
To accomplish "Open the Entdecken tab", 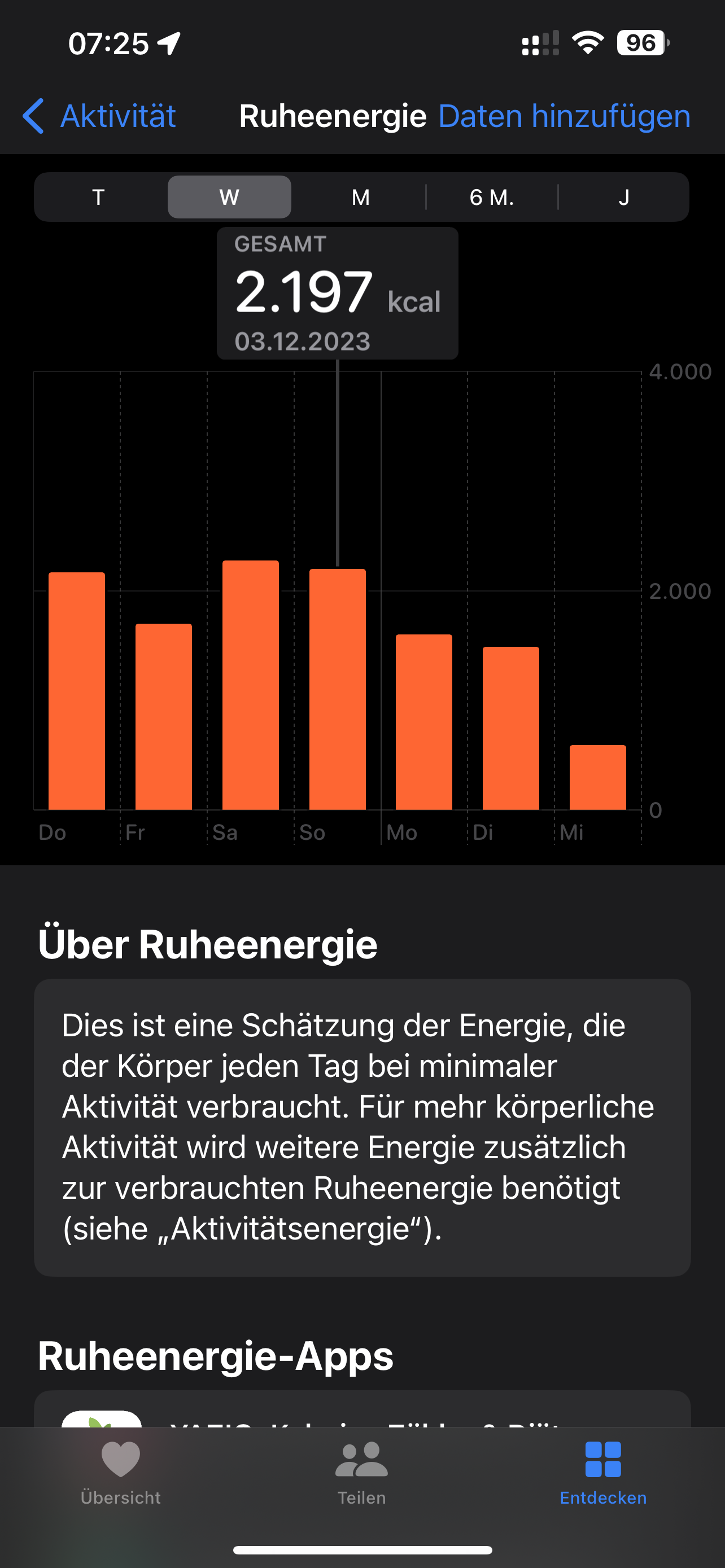I will pos(603,1473).
